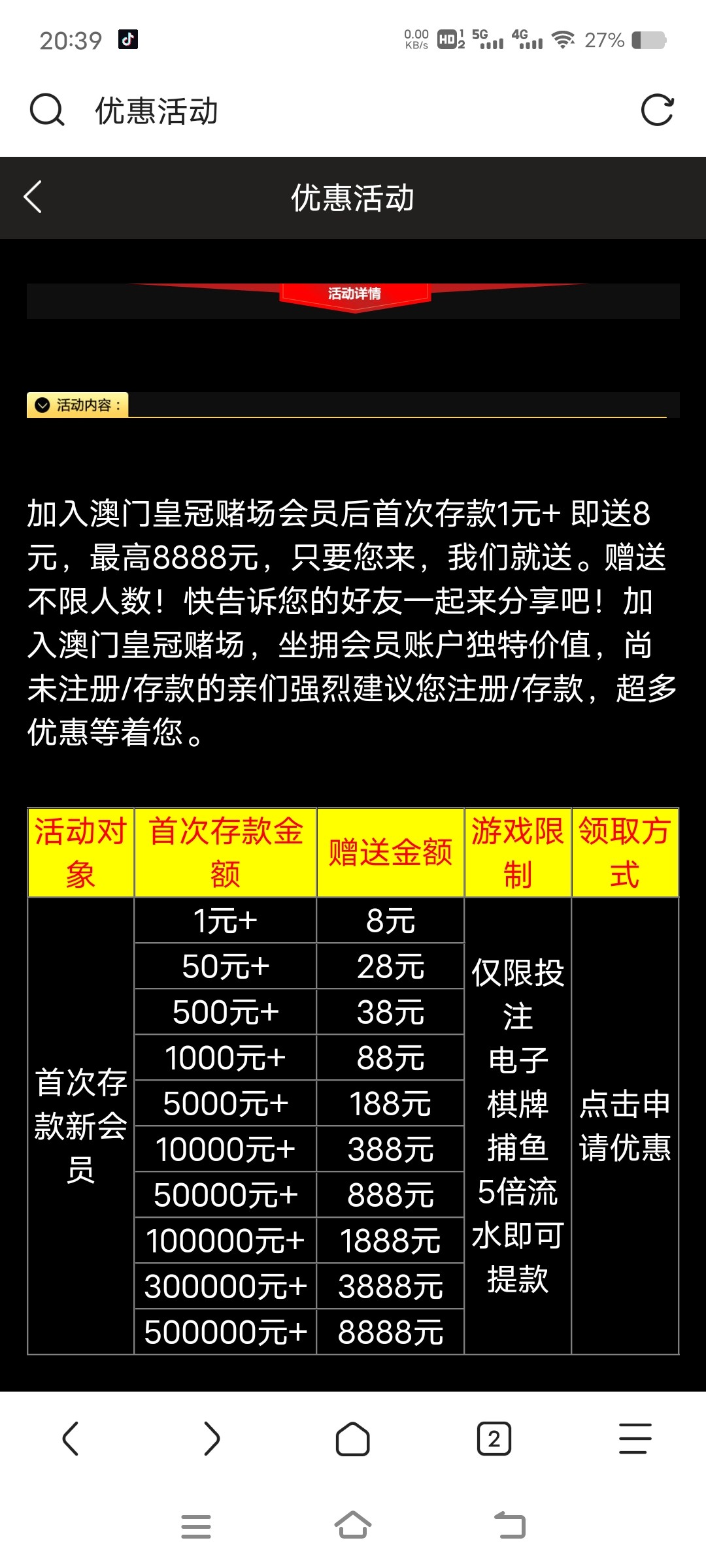Reload the page with the refresh icon

pos(657,110)
